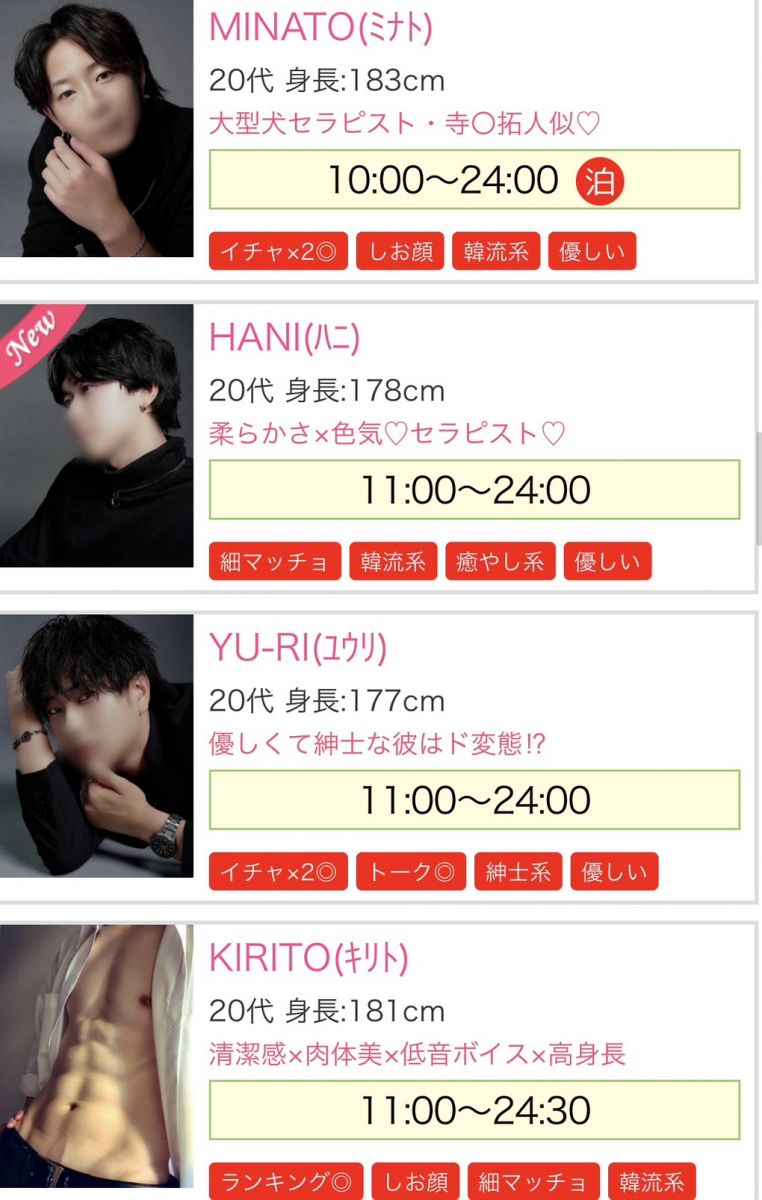The width and height of the screenshot is (762, 1200).
Task: Open YU-RI's profile photo
Action: (96, 746)
